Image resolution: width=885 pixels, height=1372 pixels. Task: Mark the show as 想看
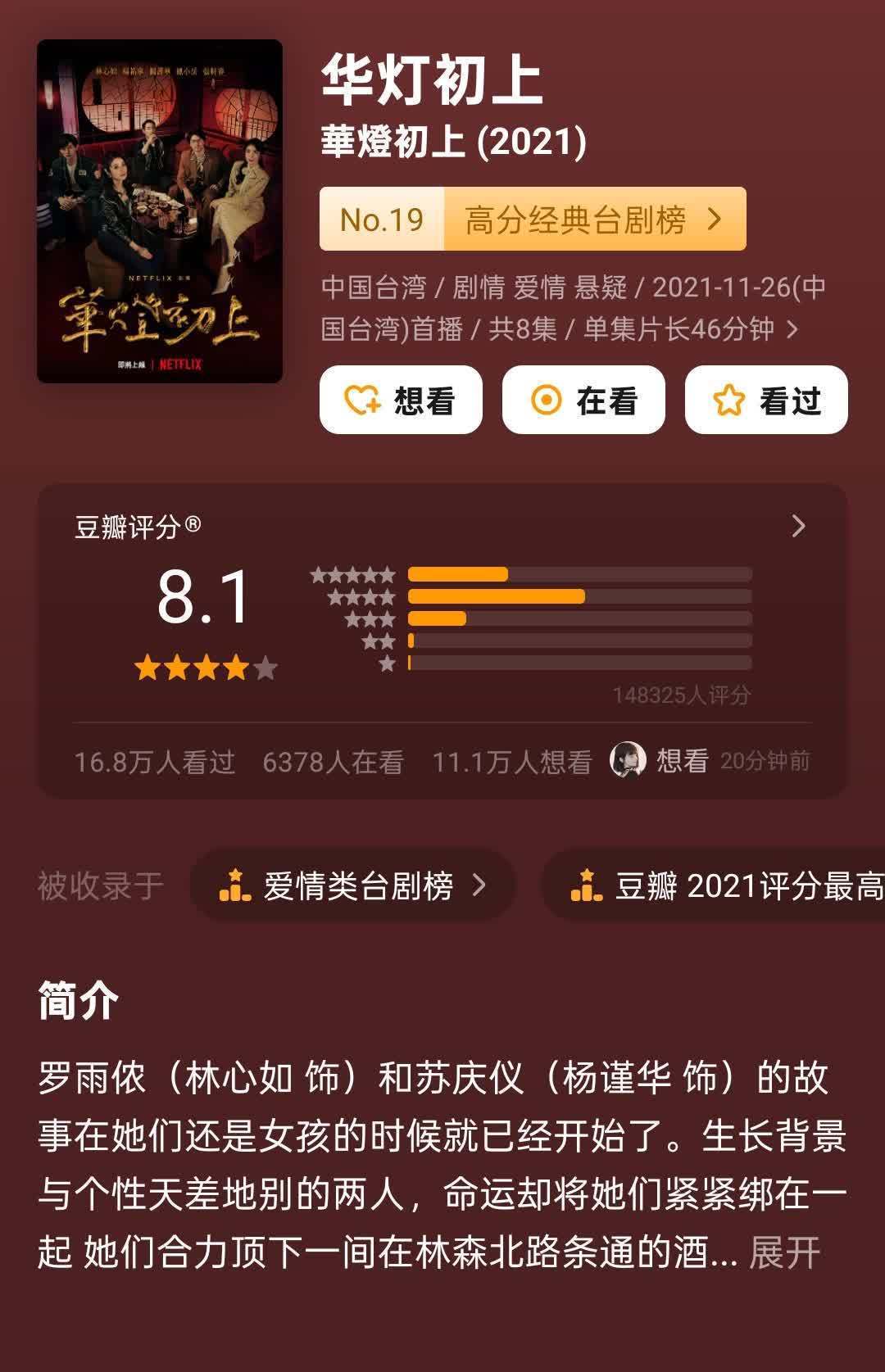coord(401,400)
